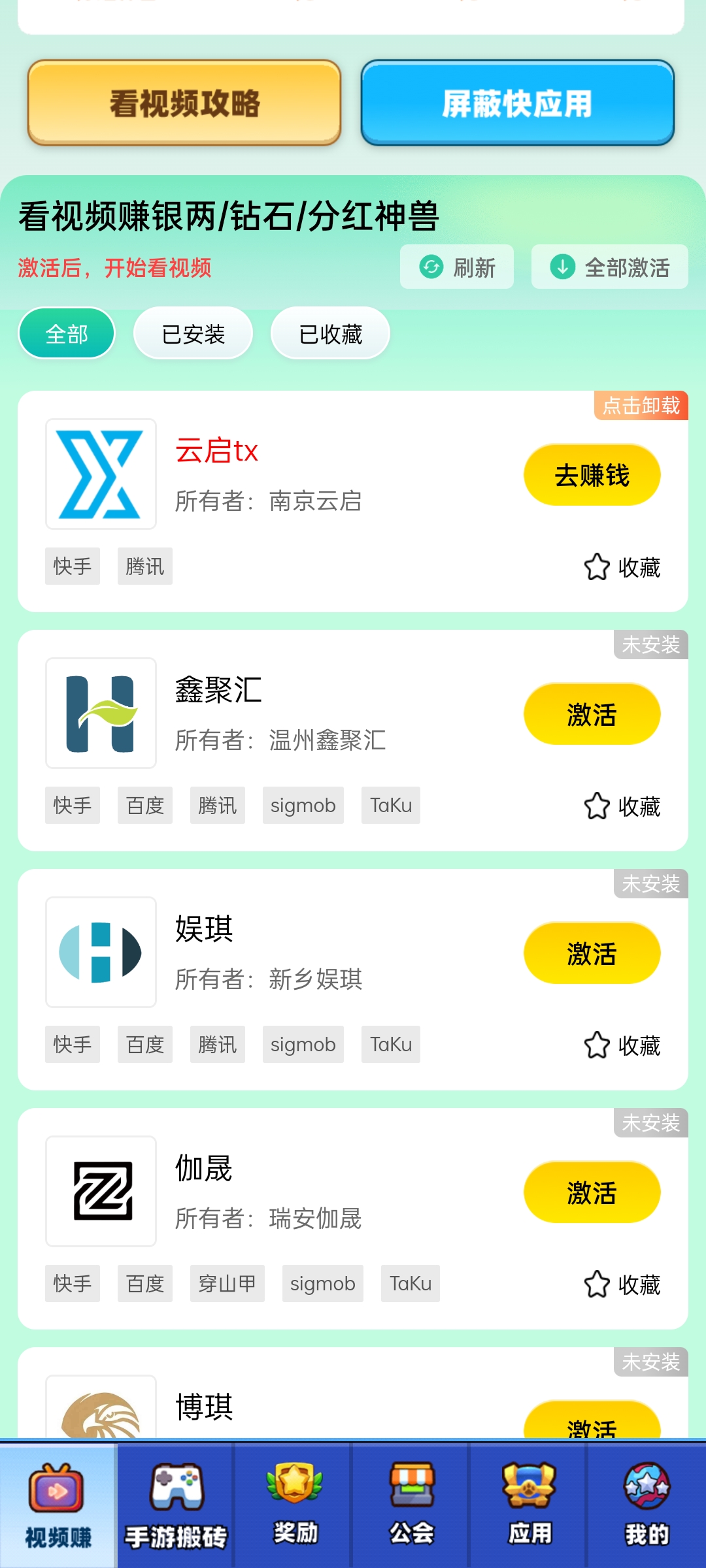The image size is (706, 1568).
Task: Activate 鑫聚汇 with its 激活 button
Action: (x=592, y=714)
